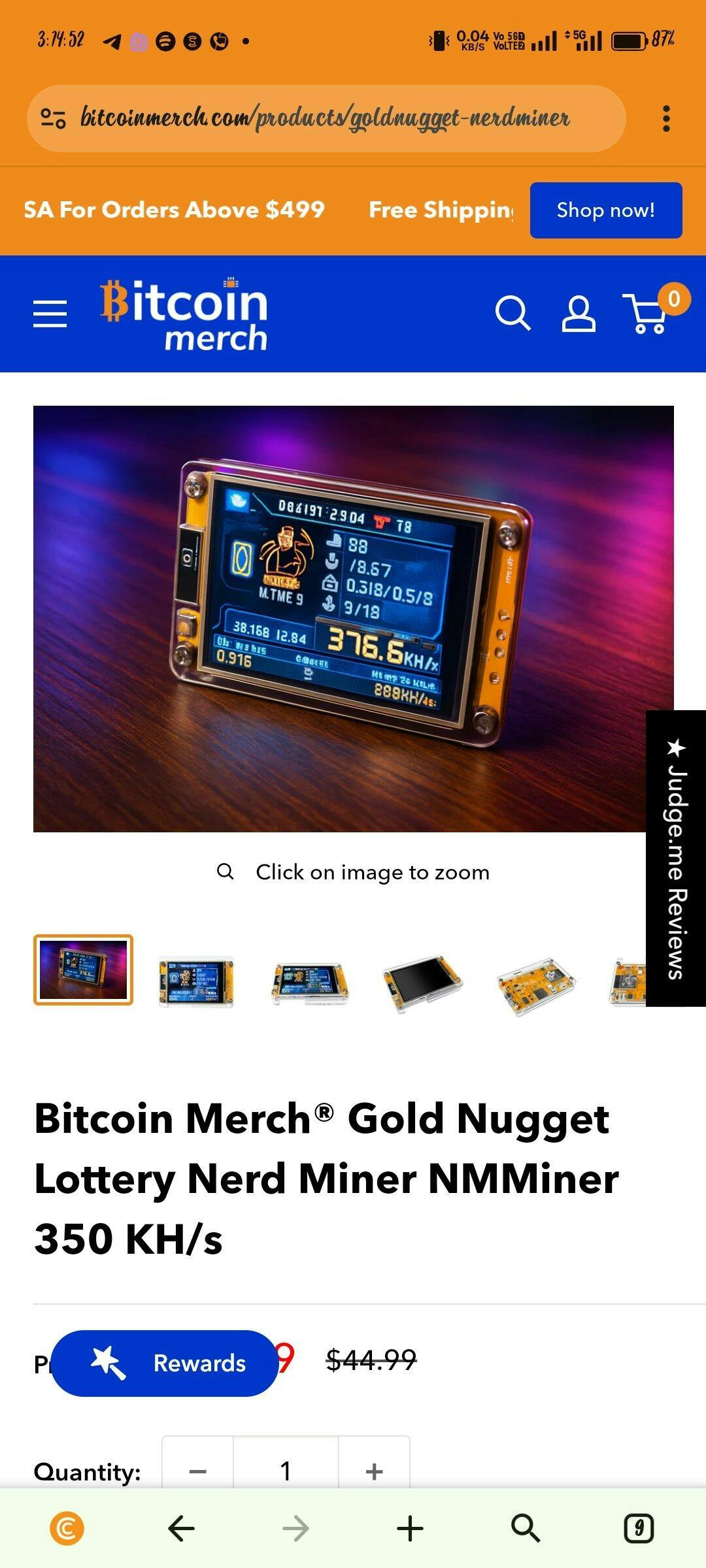Tap the Bitcoin merch logo
This screenshot has height=1568, width=706.
183,315
